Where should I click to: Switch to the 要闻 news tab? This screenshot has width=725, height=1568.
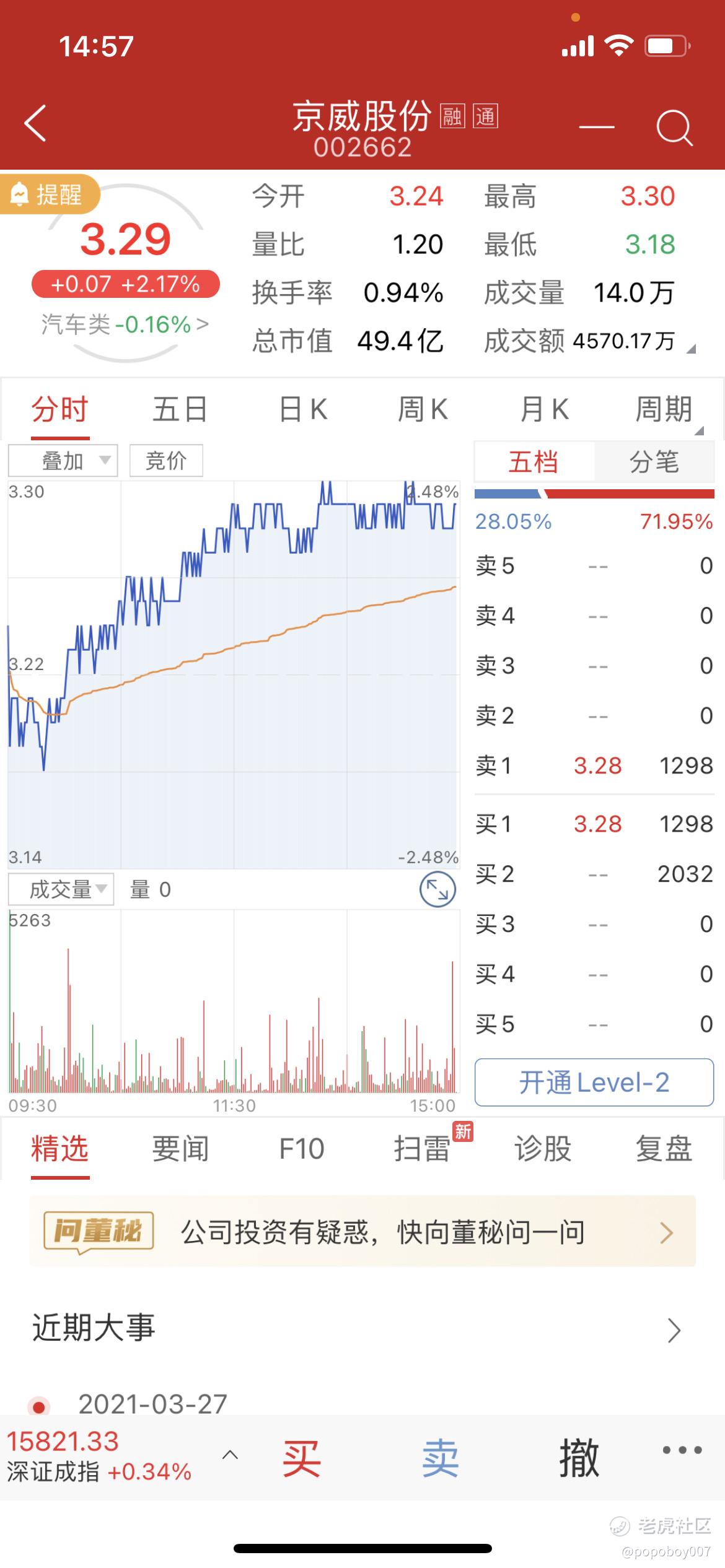pyautogui.click(x=180, y=1149)
